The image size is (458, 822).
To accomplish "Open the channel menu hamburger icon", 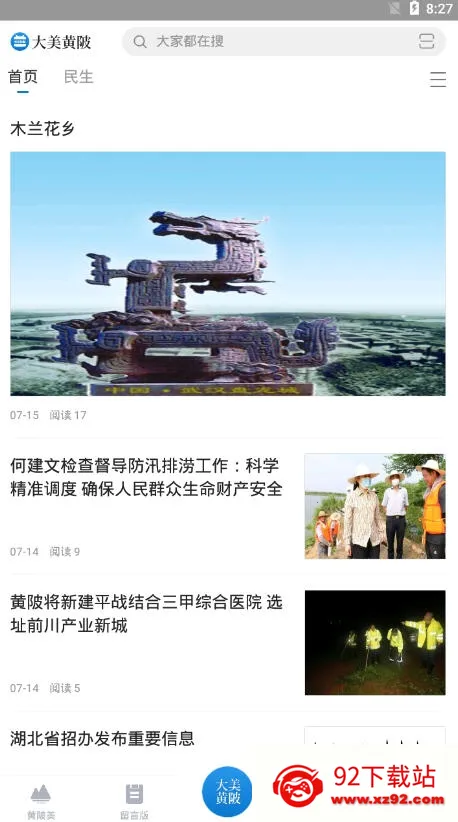I will coord(438,79).
